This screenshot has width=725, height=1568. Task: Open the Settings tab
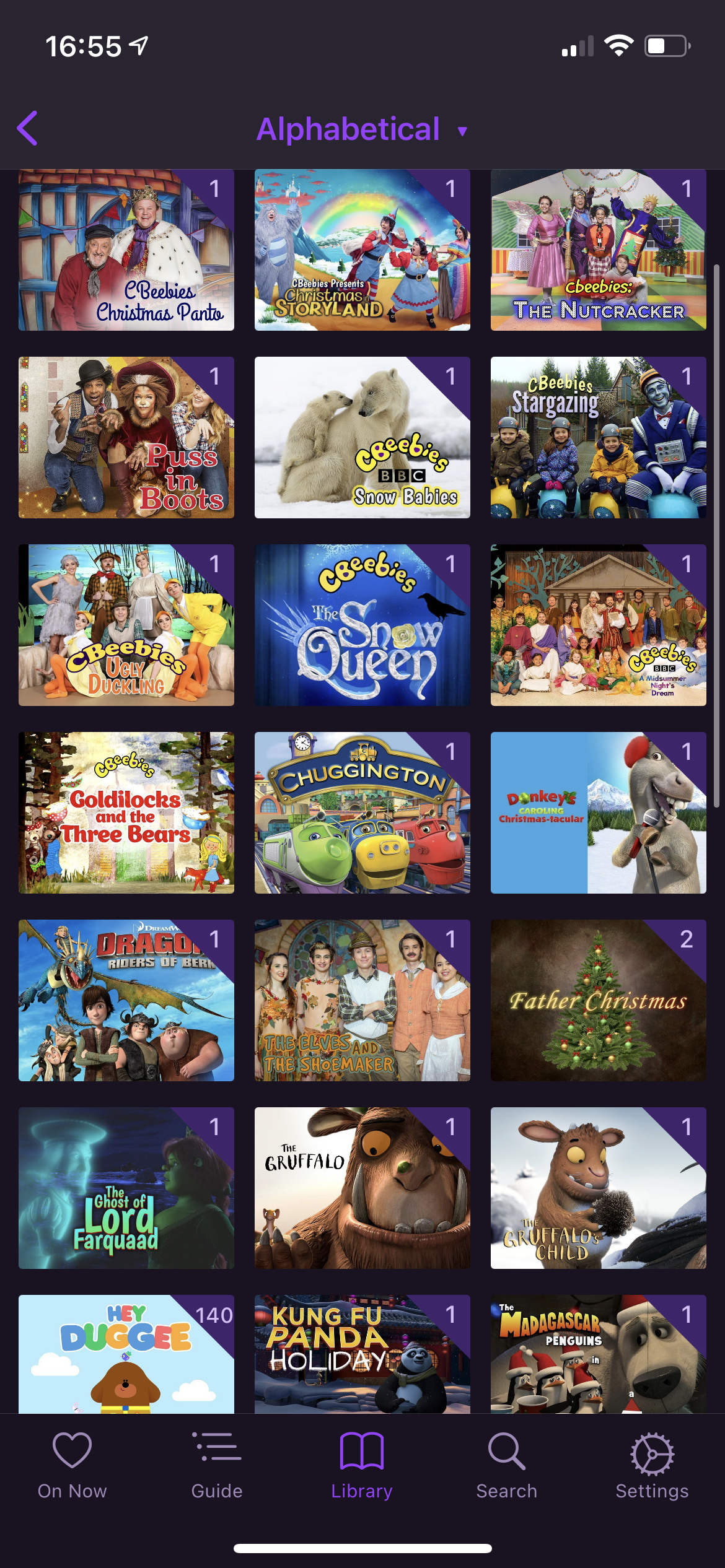[652, 1465]
